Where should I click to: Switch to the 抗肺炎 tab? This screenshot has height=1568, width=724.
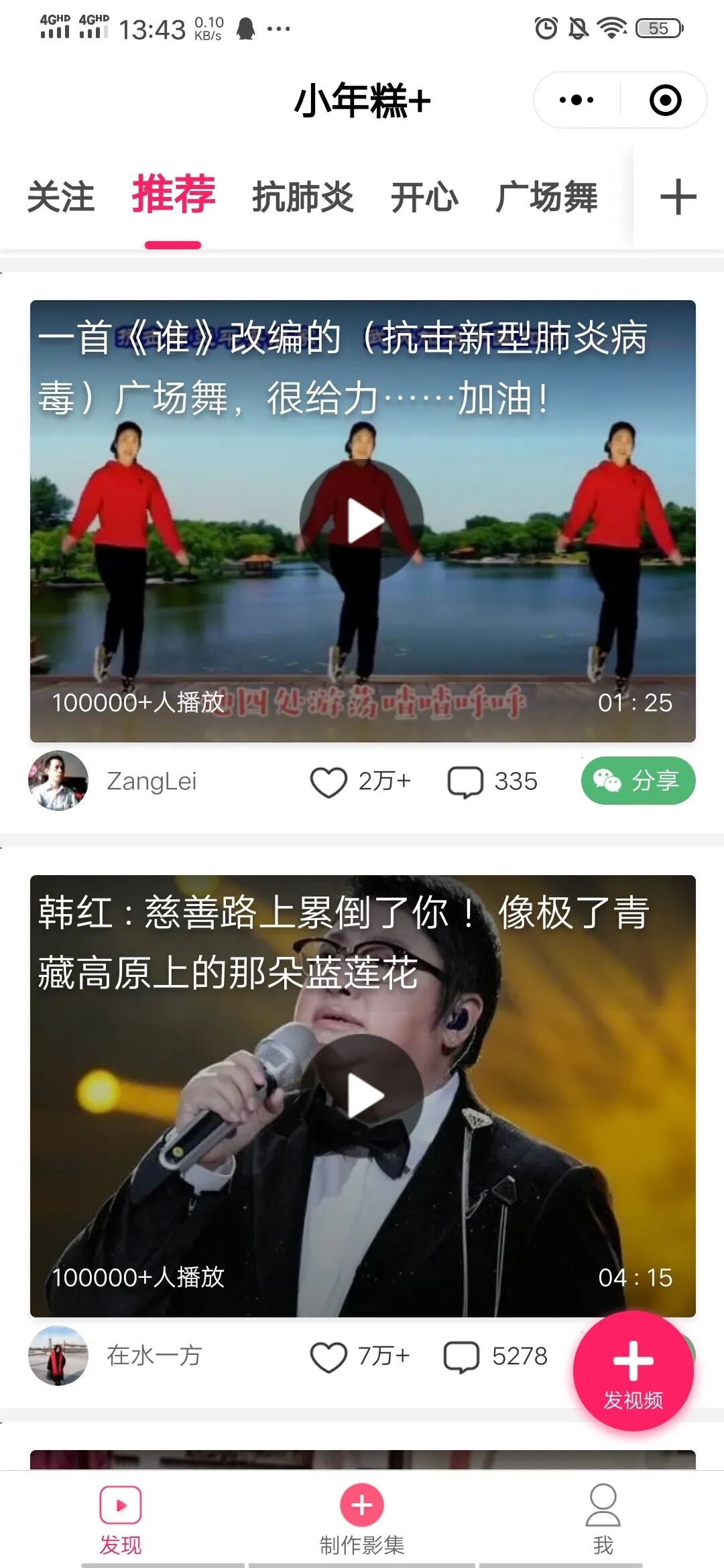pos(303,197)
